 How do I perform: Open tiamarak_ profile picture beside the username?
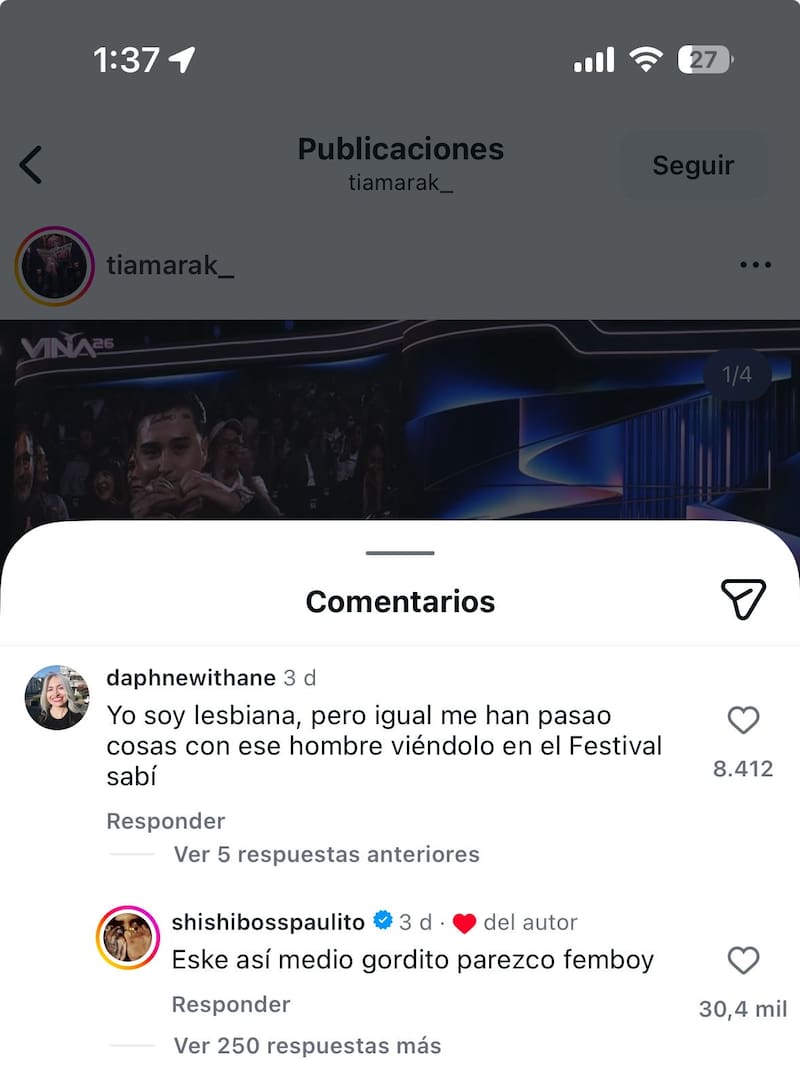[53, 265]
